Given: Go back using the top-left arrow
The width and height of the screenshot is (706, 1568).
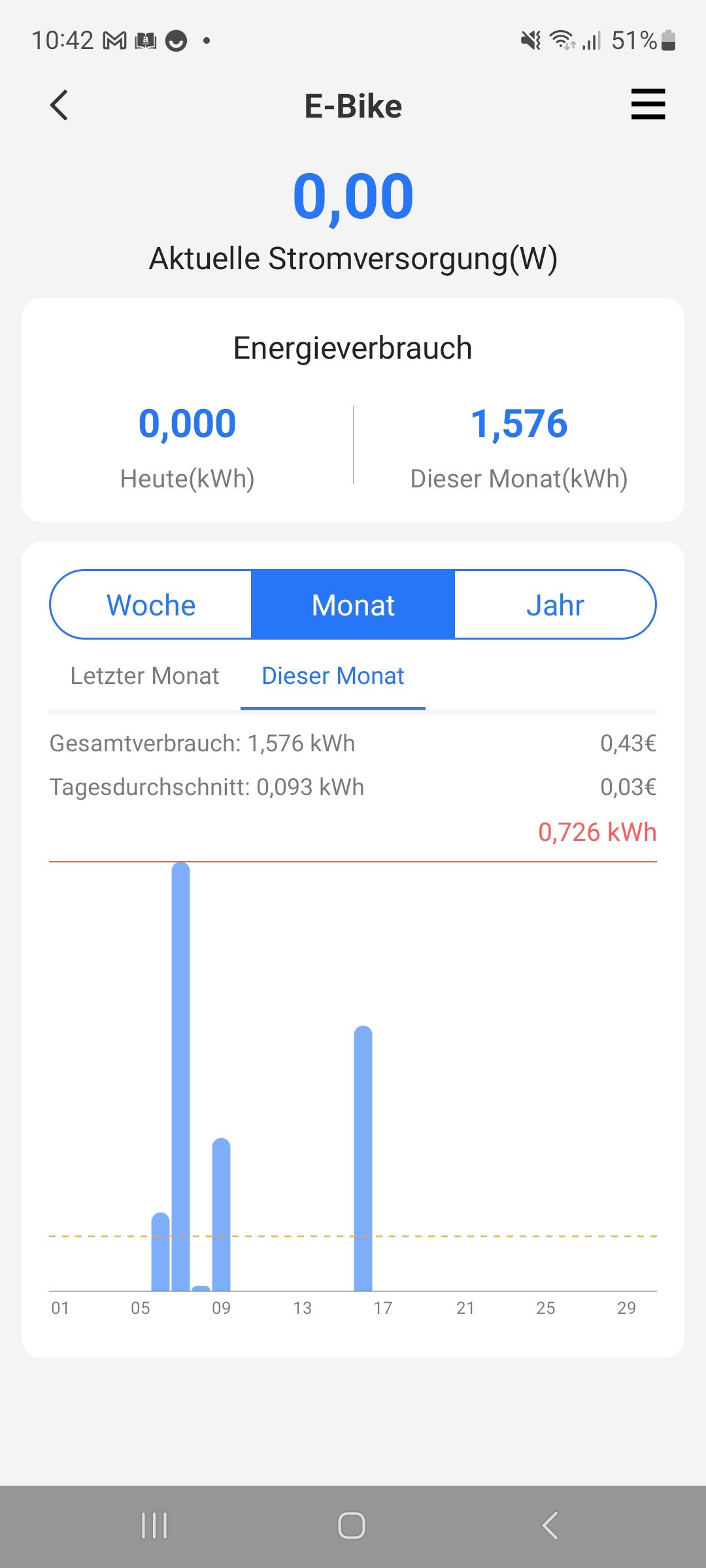Looking at the screenshot, I should point(59,105).
